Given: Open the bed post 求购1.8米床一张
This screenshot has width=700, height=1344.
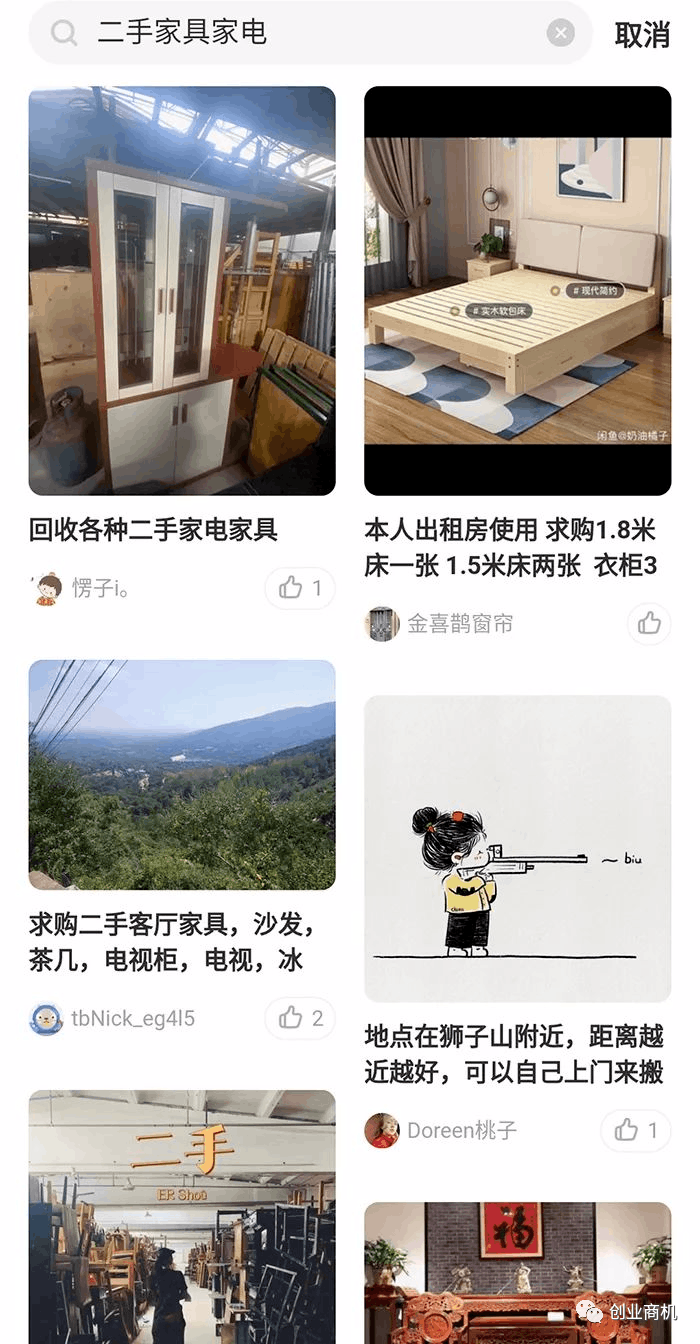Looking at the screenshot, I should point(517,290).
